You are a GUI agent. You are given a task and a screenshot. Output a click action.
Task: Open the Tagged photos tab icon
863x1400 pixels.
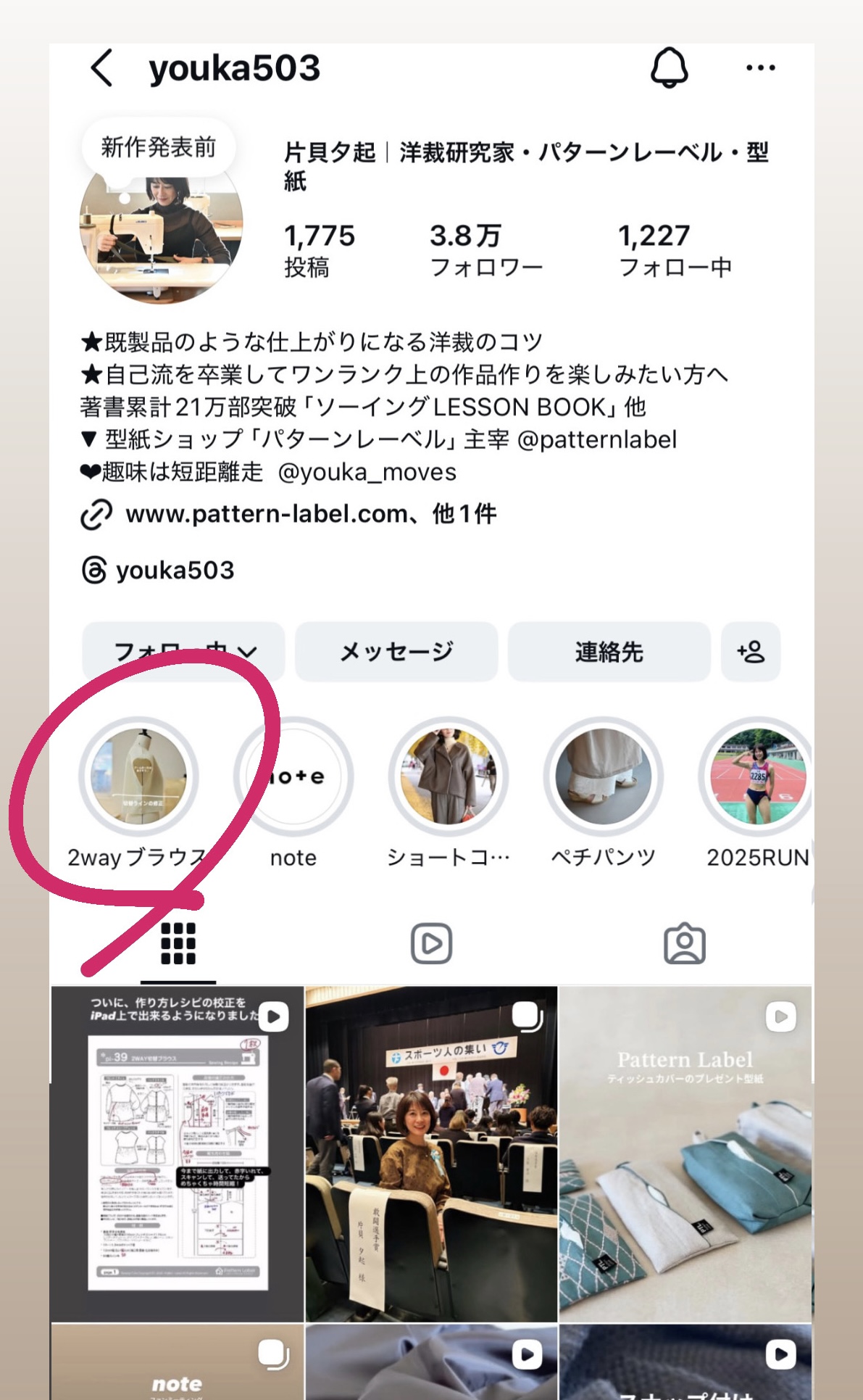pyautogui.click(x=685, y=943)
